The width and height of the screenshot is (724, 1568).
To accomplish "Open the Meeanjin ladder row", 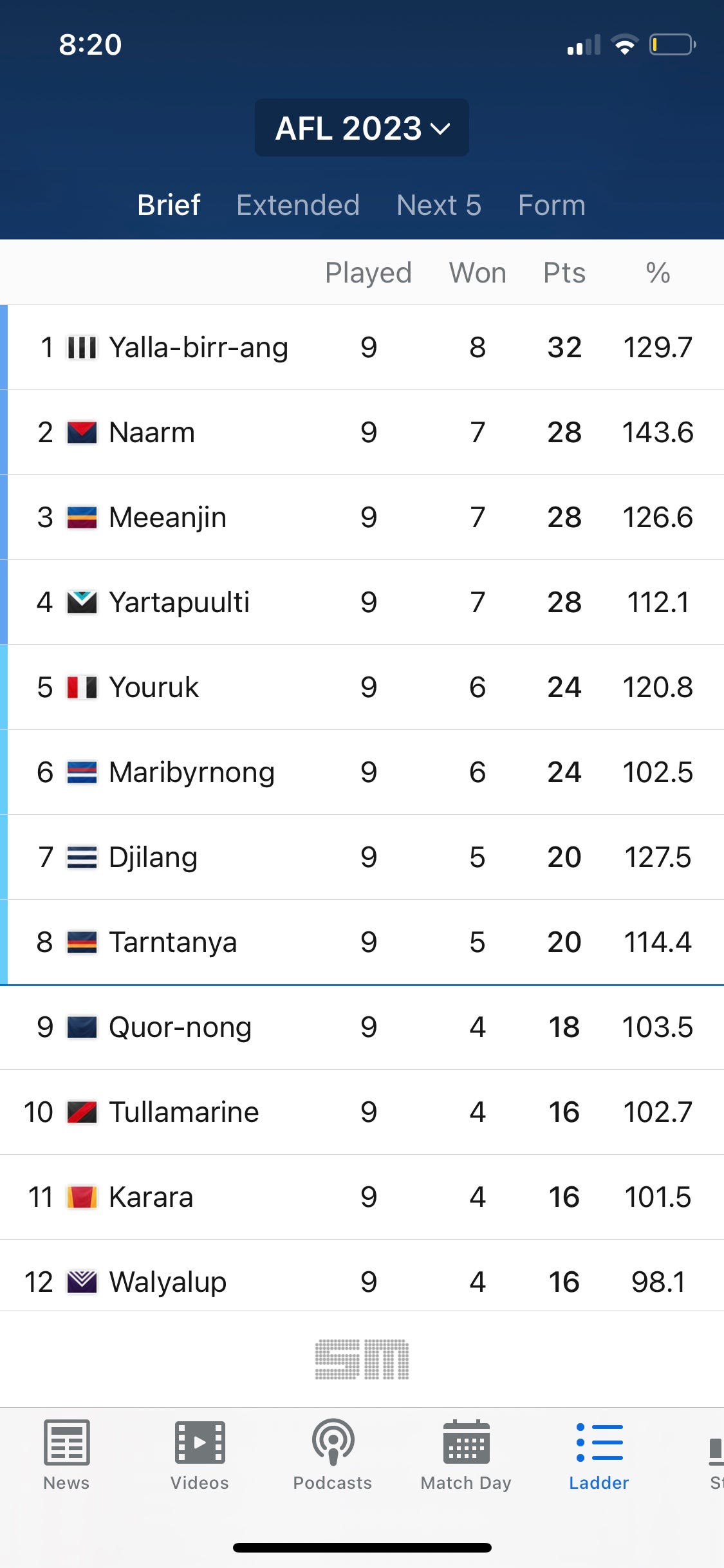I will click(x=362, y=518).
